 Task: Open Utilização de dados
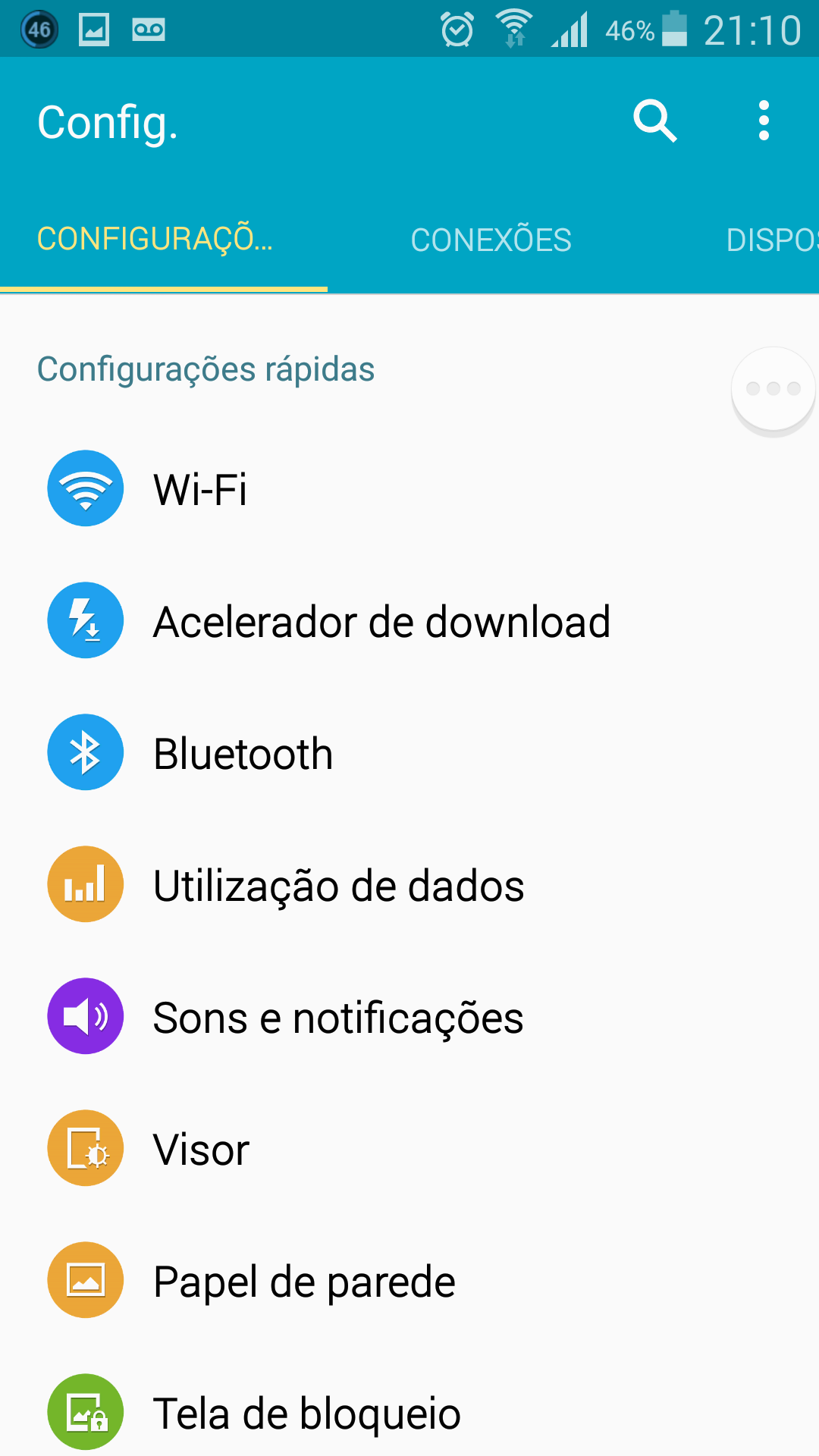[409, 884]
